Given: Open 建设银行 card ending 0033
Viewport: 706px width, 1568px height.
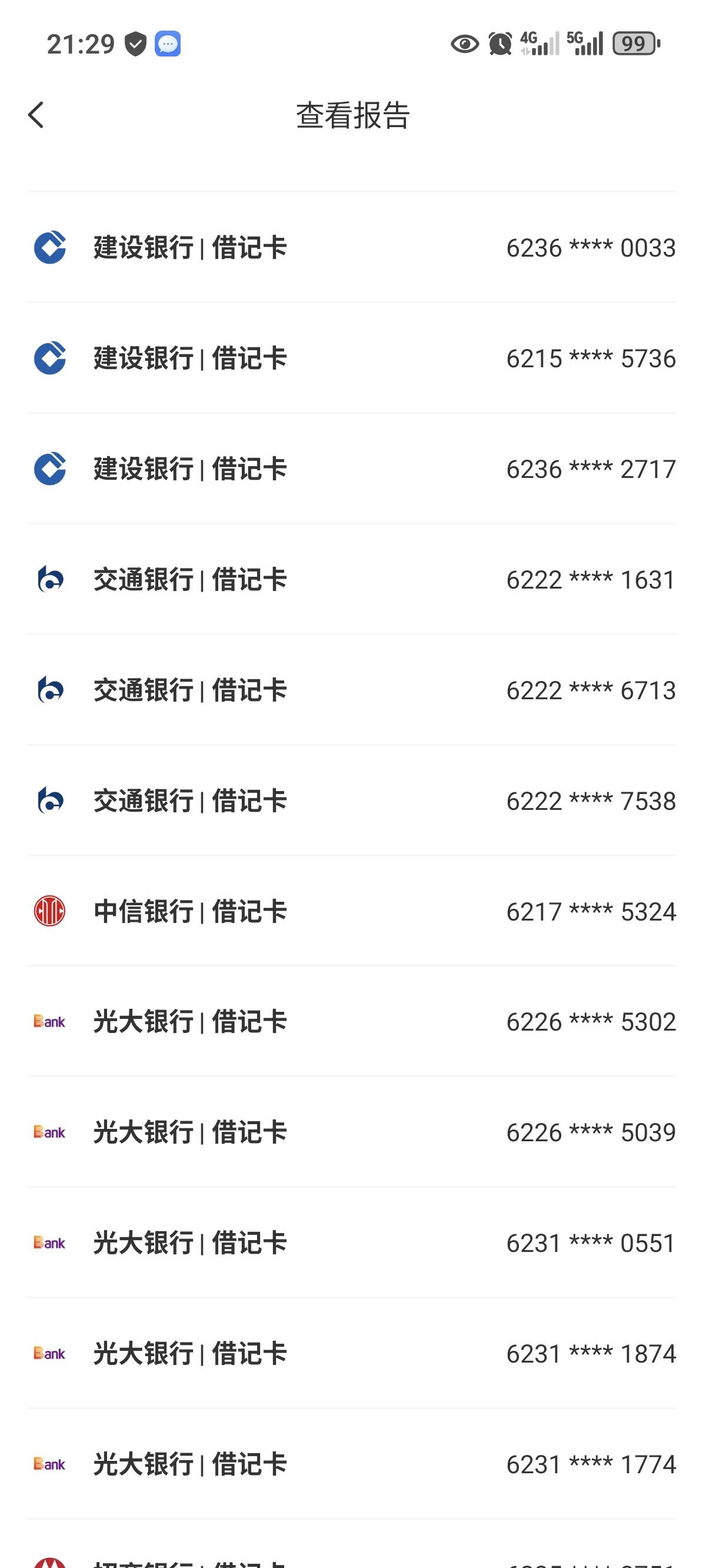Looking at the screenshot, I should tap(352, 247).
